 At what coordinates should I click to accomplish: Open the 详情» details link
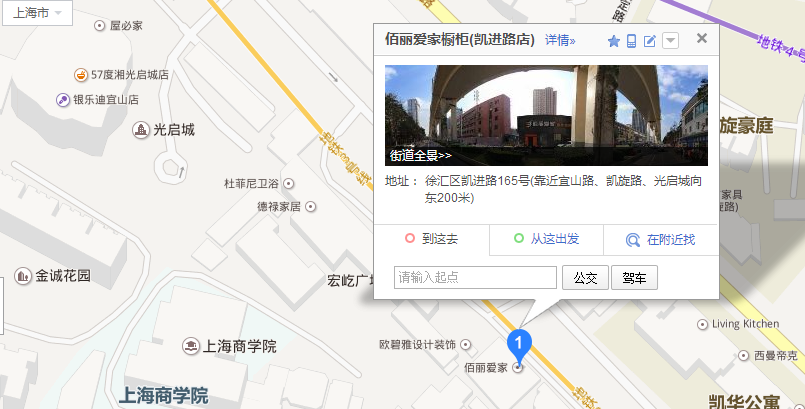pyautogui.click(x=560, y=40)
